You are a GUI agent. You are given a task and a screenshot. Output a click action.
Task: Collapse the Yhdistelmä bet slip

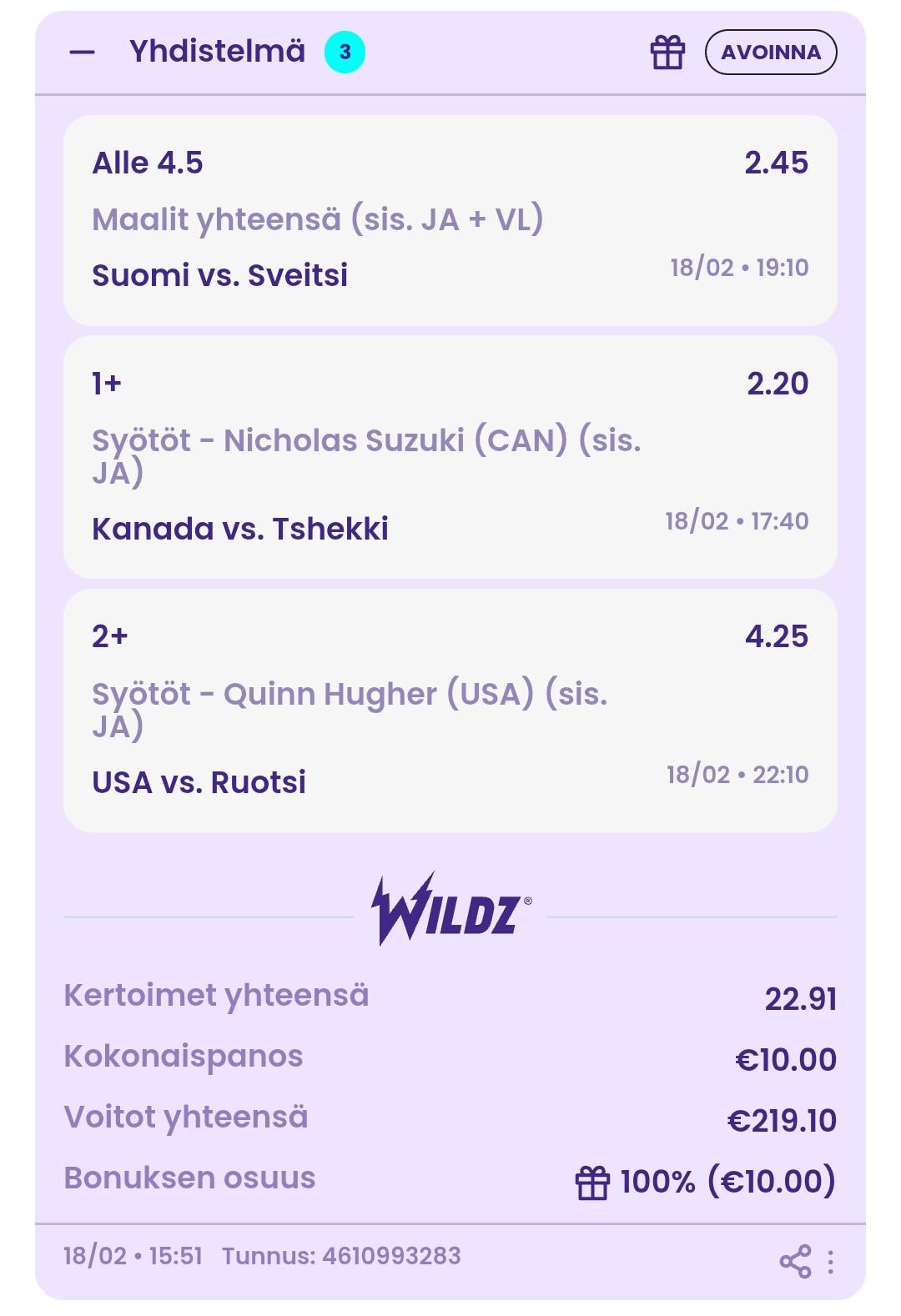(x=82, y=52)
